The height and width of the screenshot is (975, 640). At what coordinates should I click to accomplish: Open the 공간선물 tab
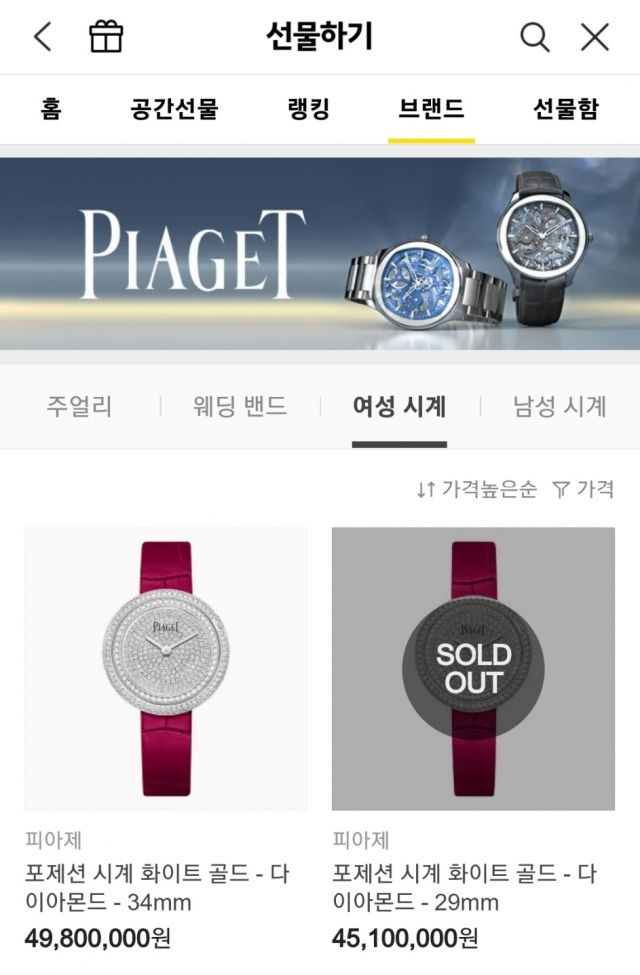(x=174, y=109)
